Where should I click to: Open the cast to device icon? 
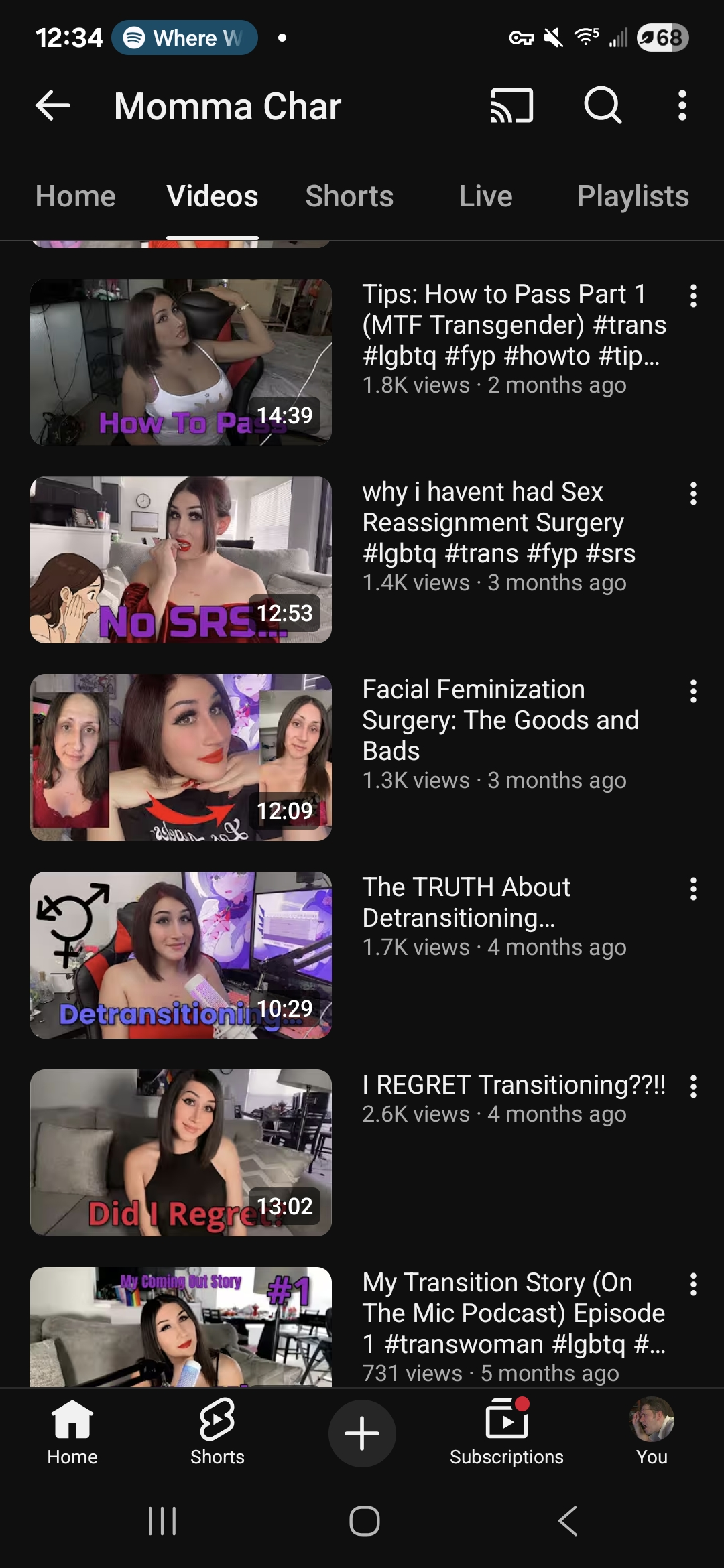(x=512, y=106)
